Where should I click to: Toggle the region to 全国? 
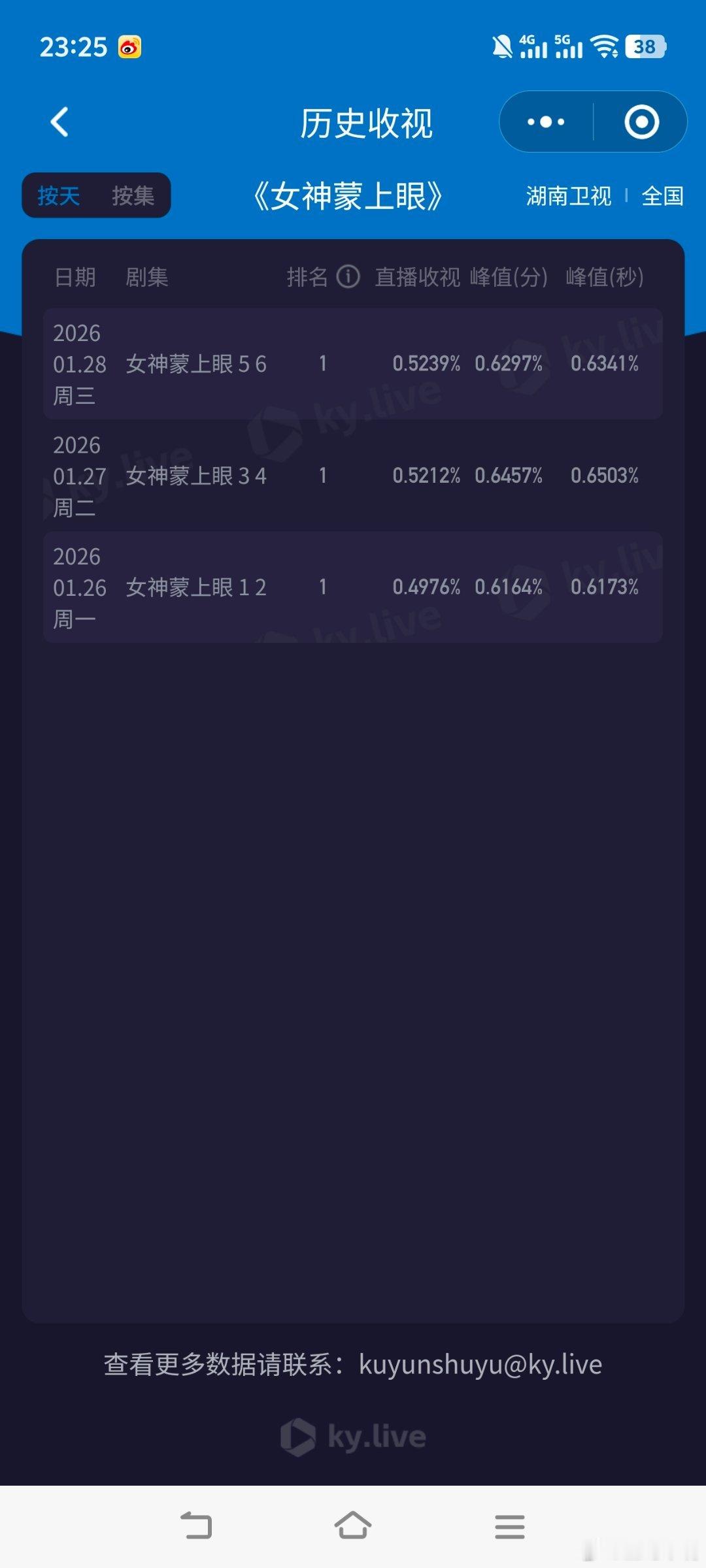point(662,197)
